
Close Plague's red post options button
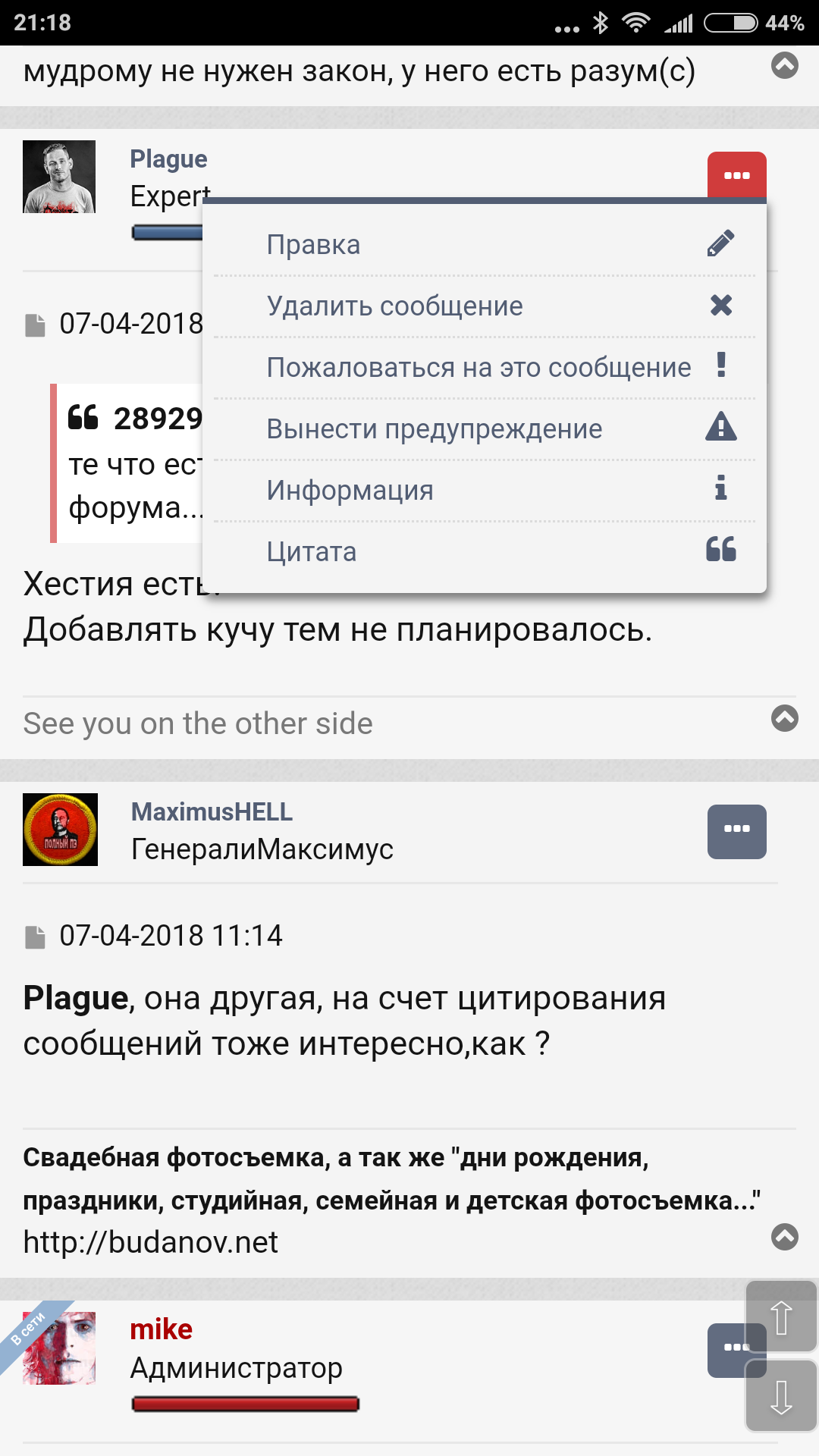click(x=736, y=176)
